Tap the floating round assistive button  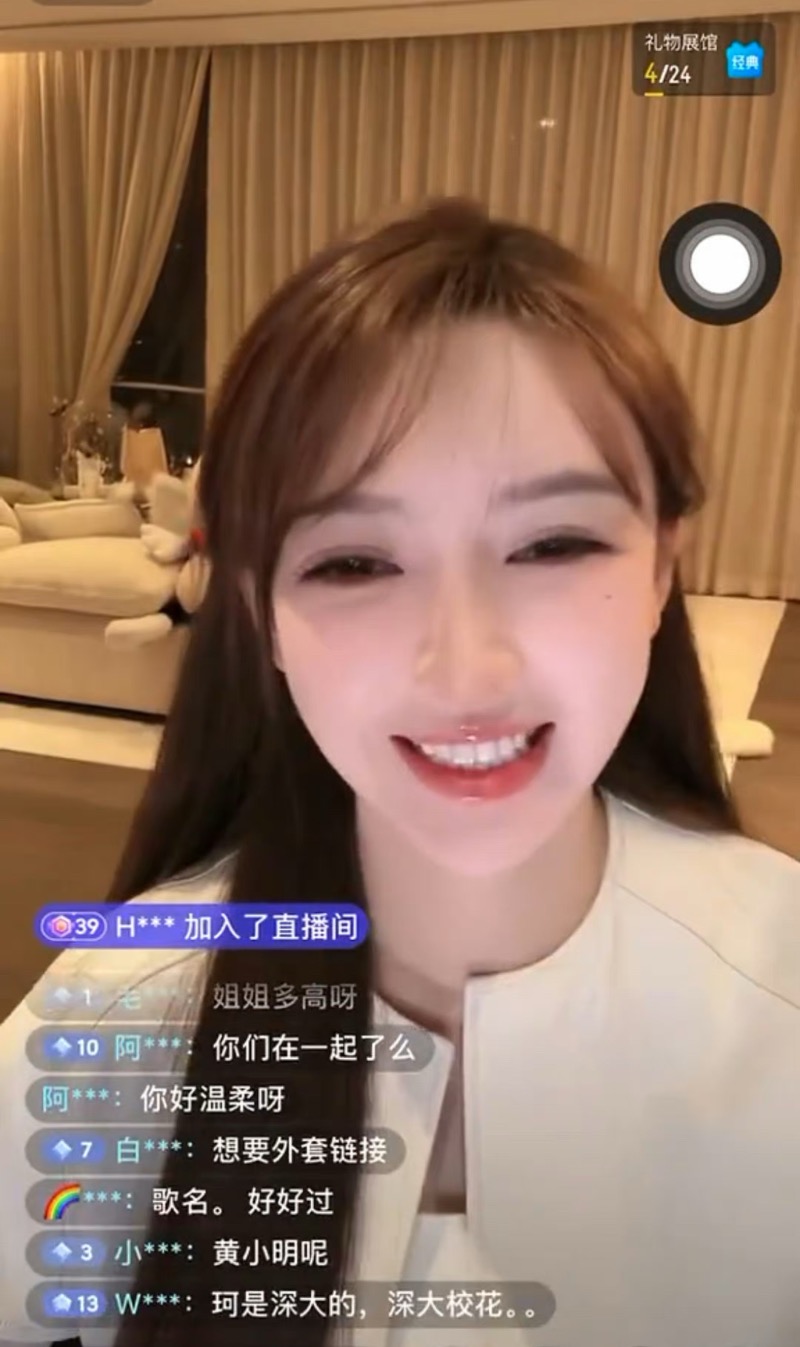(x=720, y=264)
